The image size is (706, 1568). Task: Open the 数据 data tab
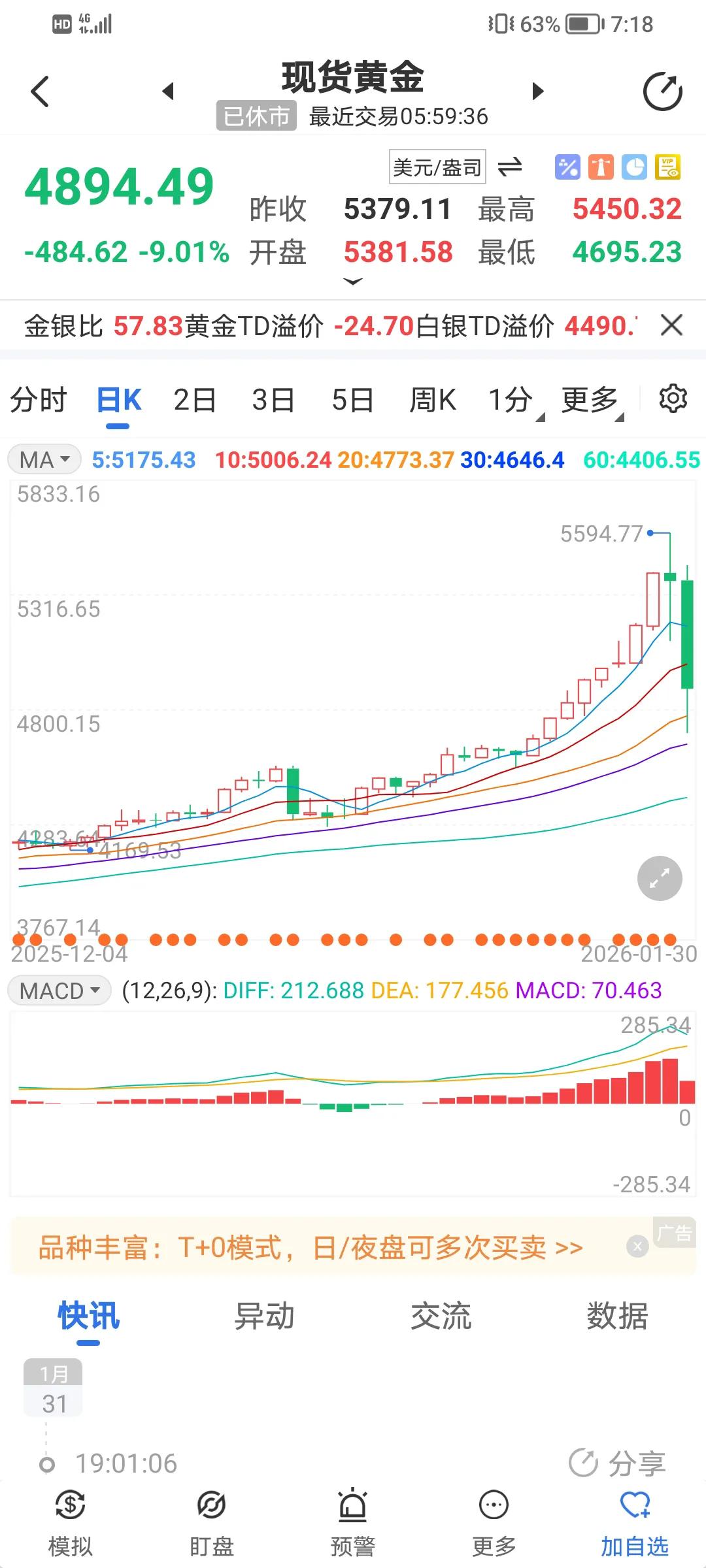coord(618,1316)
